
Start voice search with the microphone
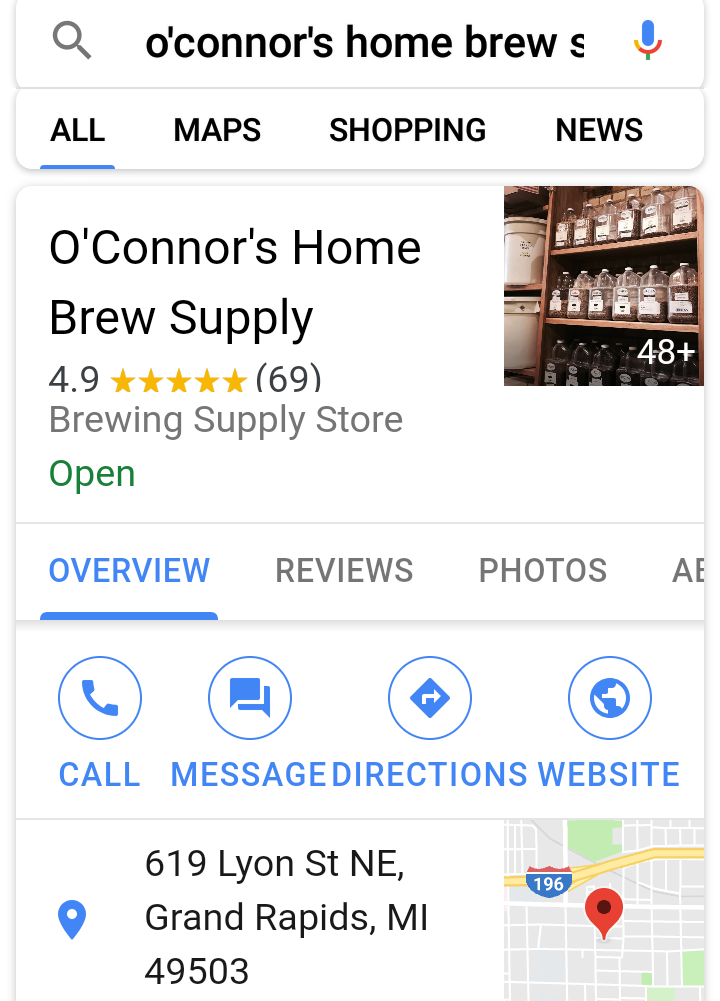click(648, 41)
